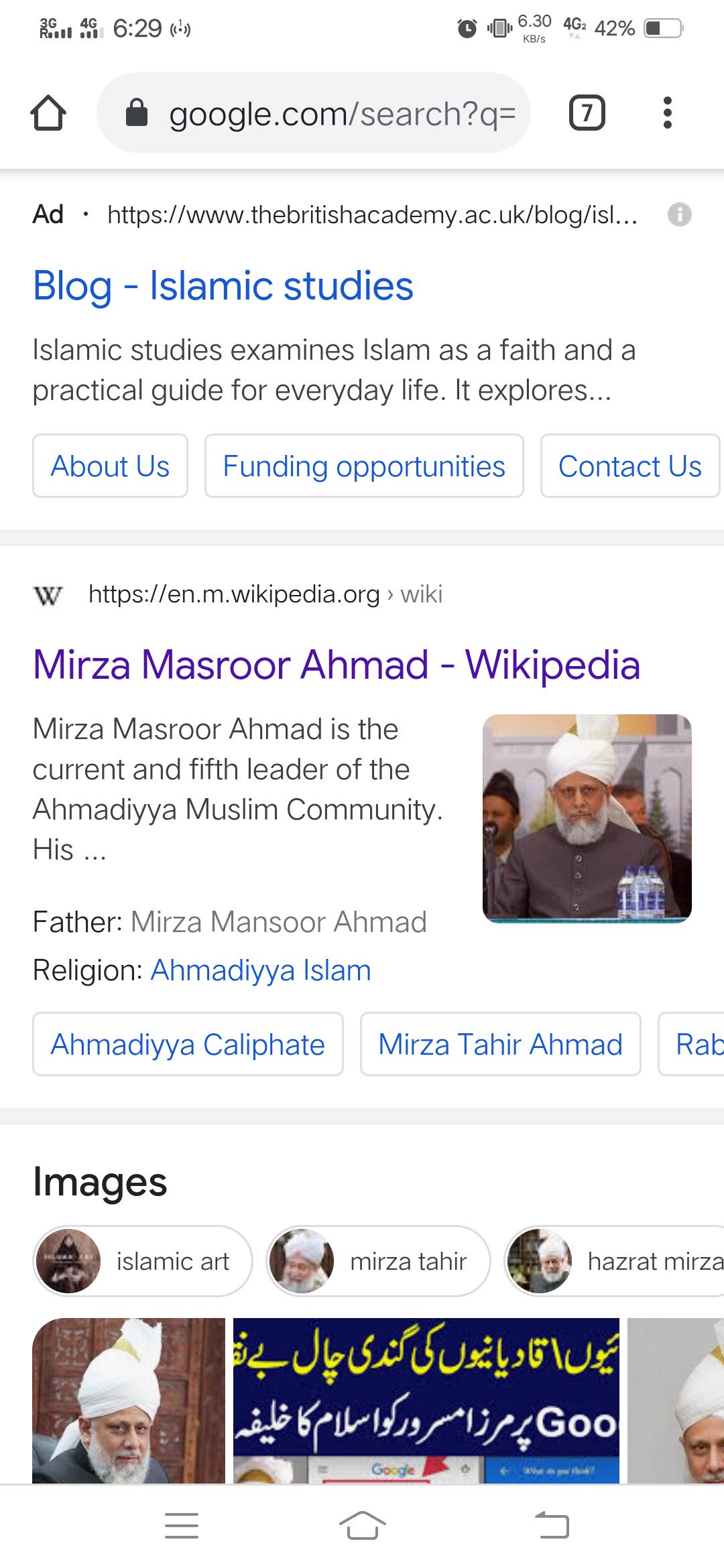Tap the Ahmadiyya Caliphate chip
Image resolution: width=724 pixels, height=1568 pixels.
pyautogui.click(x=188, y=1044)
